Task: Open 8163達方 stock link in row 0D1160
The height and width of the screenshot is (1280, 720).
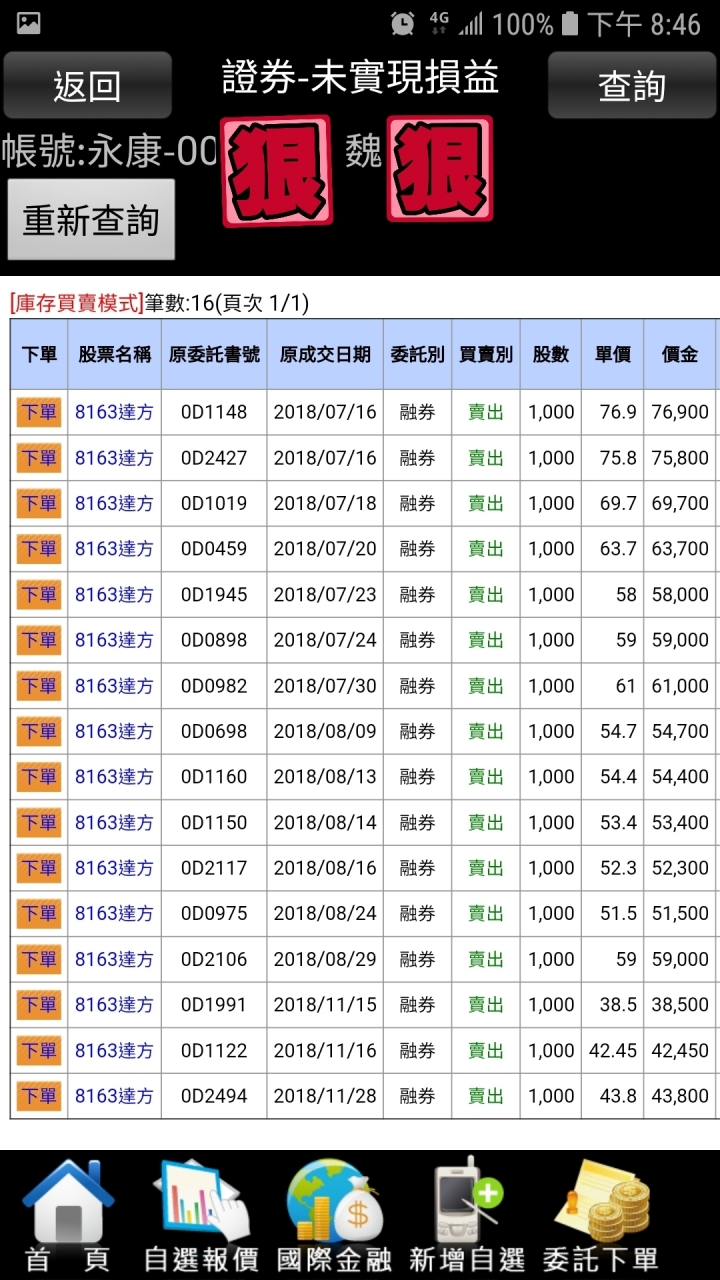Action: tap(114, 777)
